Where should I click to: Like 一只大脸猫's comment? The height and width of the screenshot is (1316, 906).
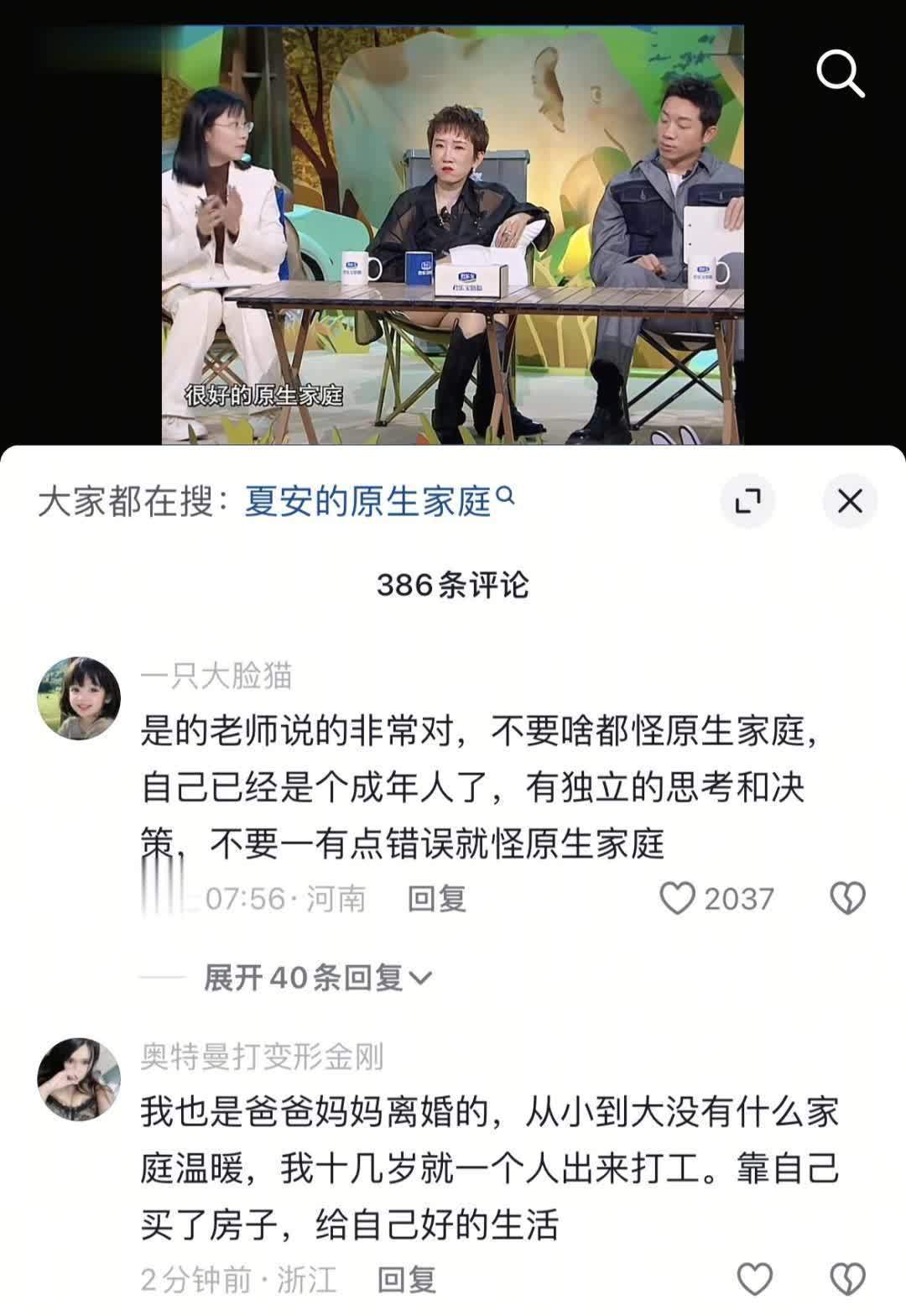point(678,898)
